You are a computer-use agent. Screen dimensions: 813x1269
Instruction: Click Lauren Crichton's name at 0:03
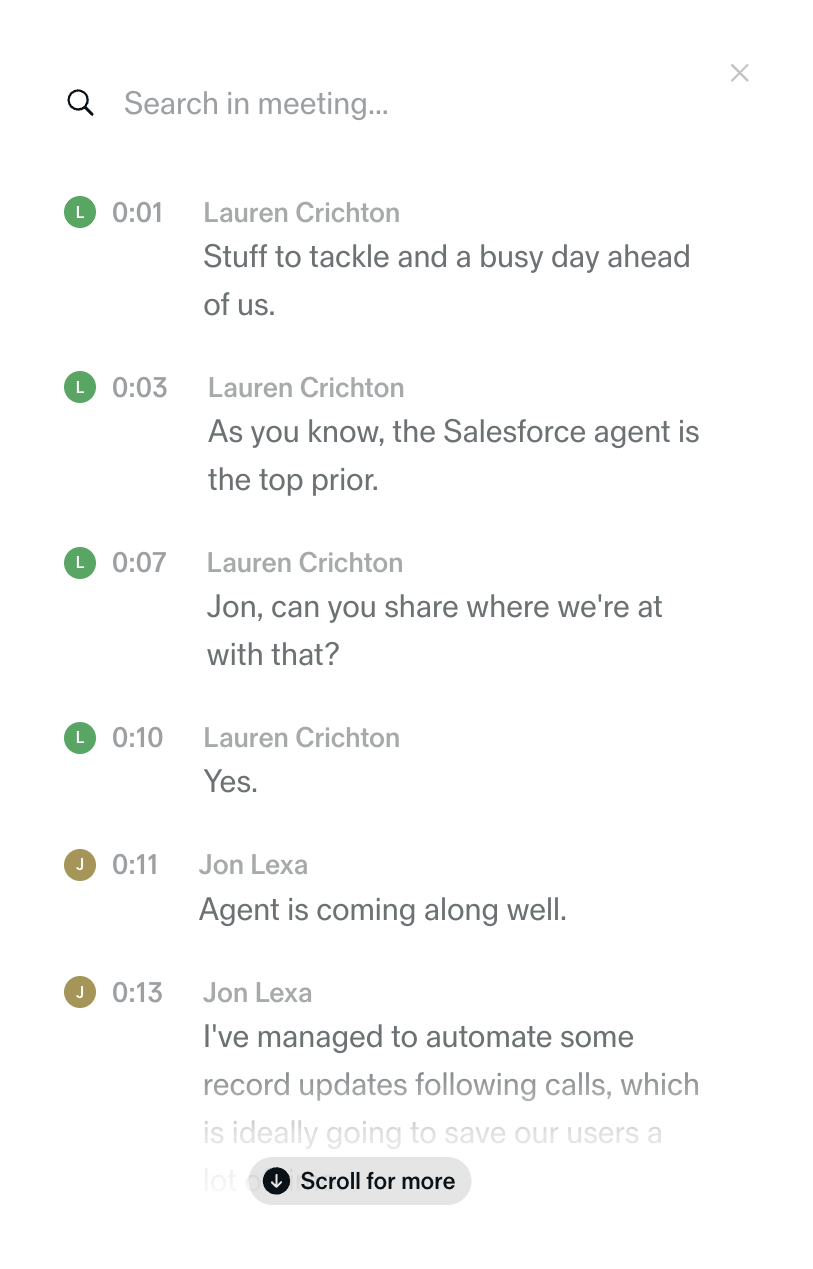[305, 387]
